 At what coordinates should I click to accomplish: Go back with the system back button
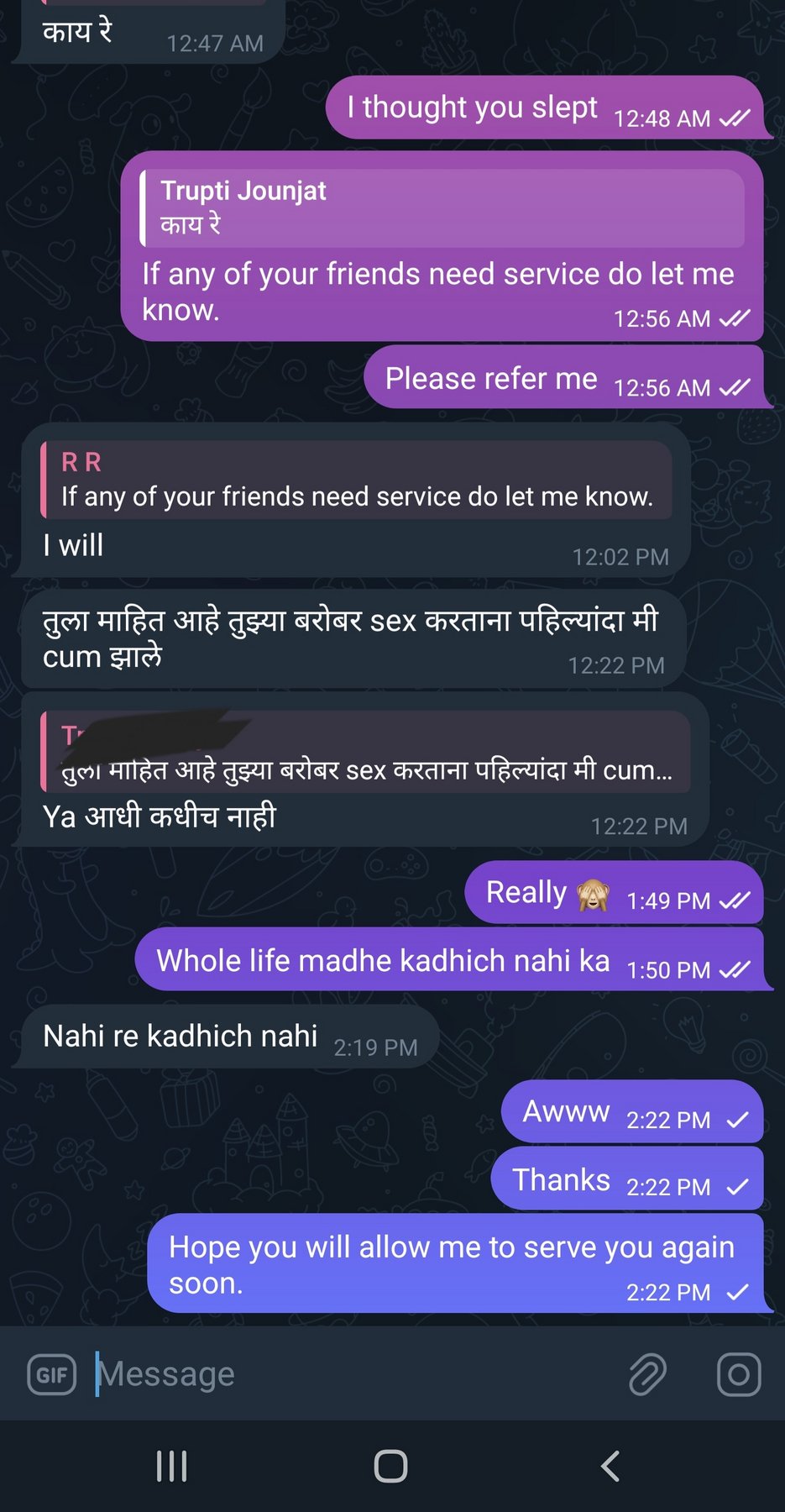point(610,1467)
